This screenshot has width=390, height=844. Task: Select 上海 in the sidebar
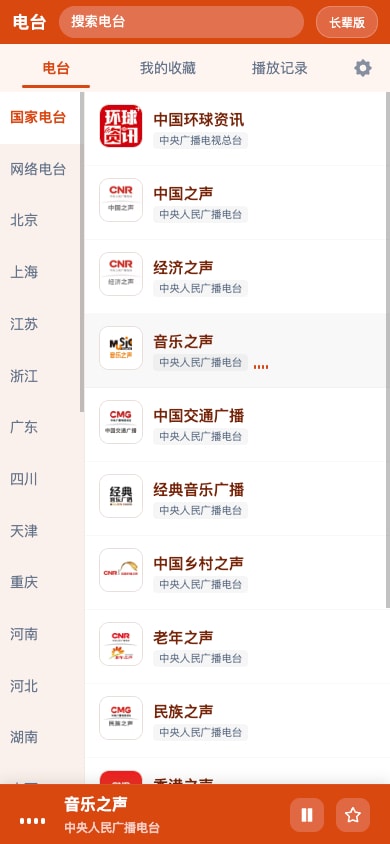[x=38, y=272]
